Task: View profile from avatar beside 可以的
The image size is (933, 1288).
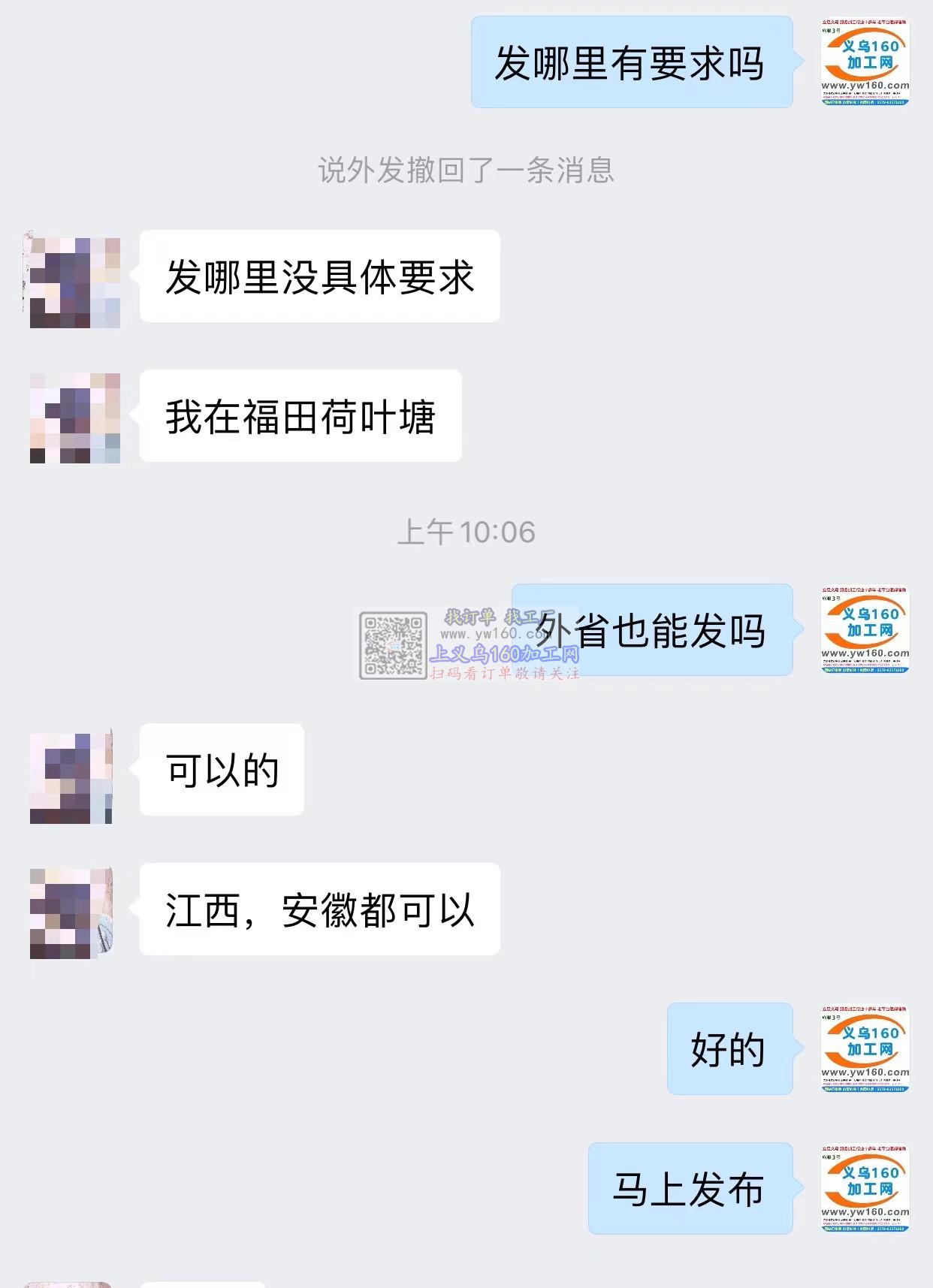Action: [71, 777]
